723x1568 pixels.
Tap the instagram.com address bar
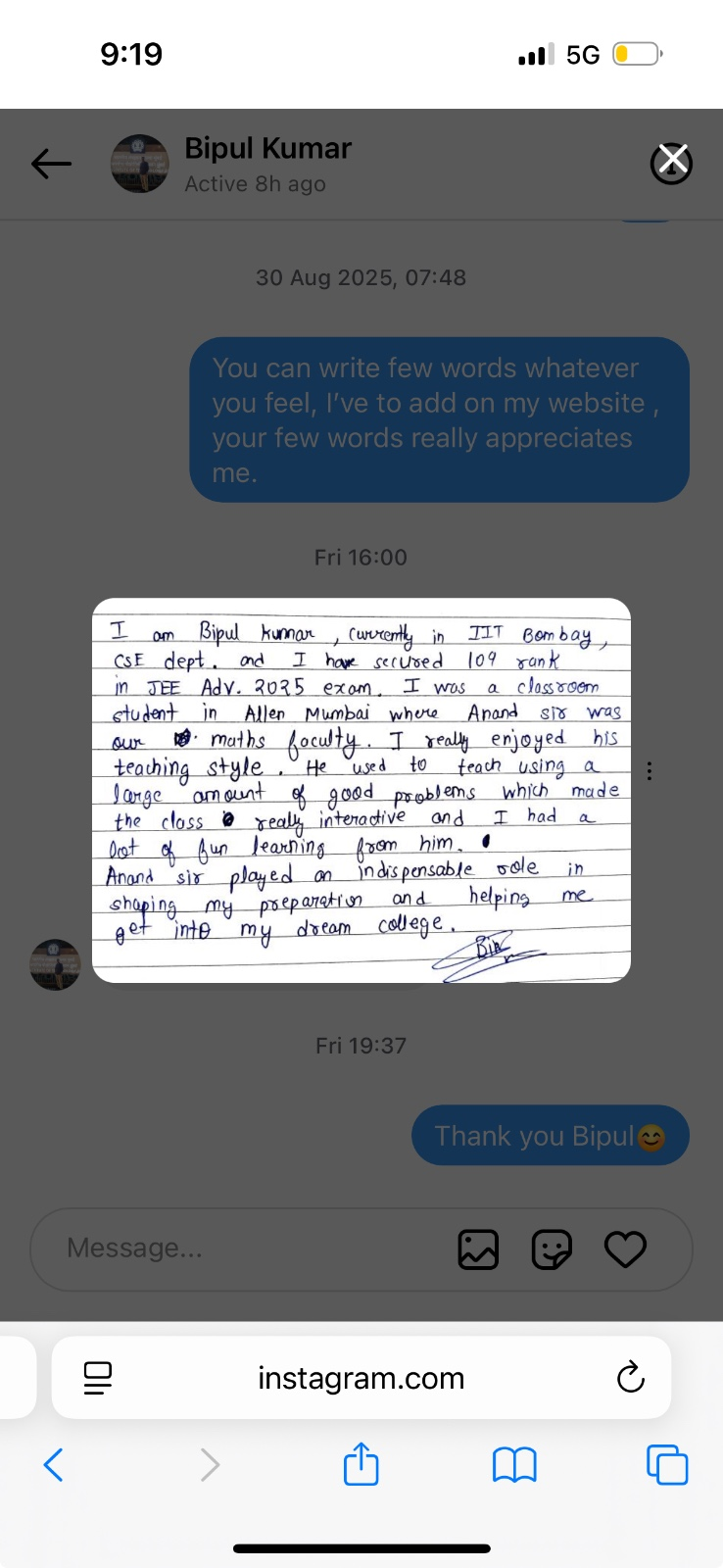(361, 1378)
